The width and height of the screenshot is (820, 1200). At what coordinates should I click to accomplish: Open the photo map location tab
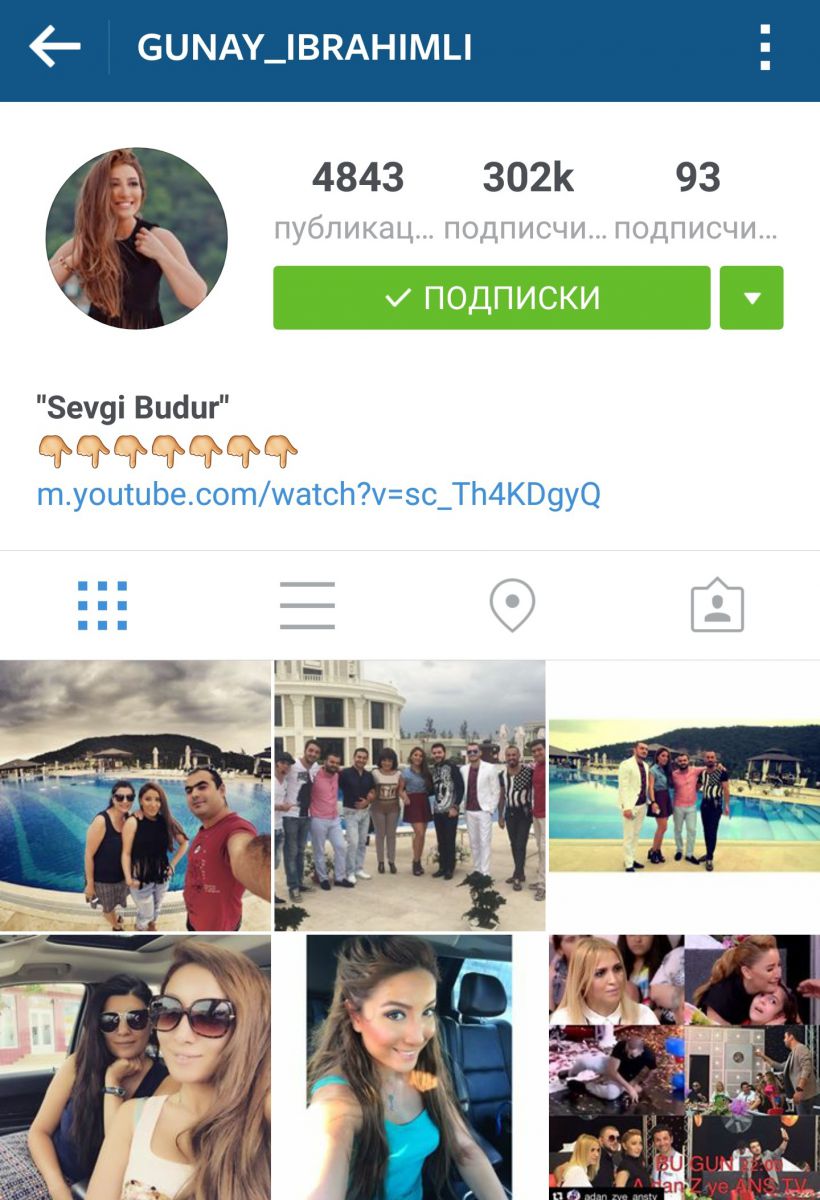click(512, 606)
